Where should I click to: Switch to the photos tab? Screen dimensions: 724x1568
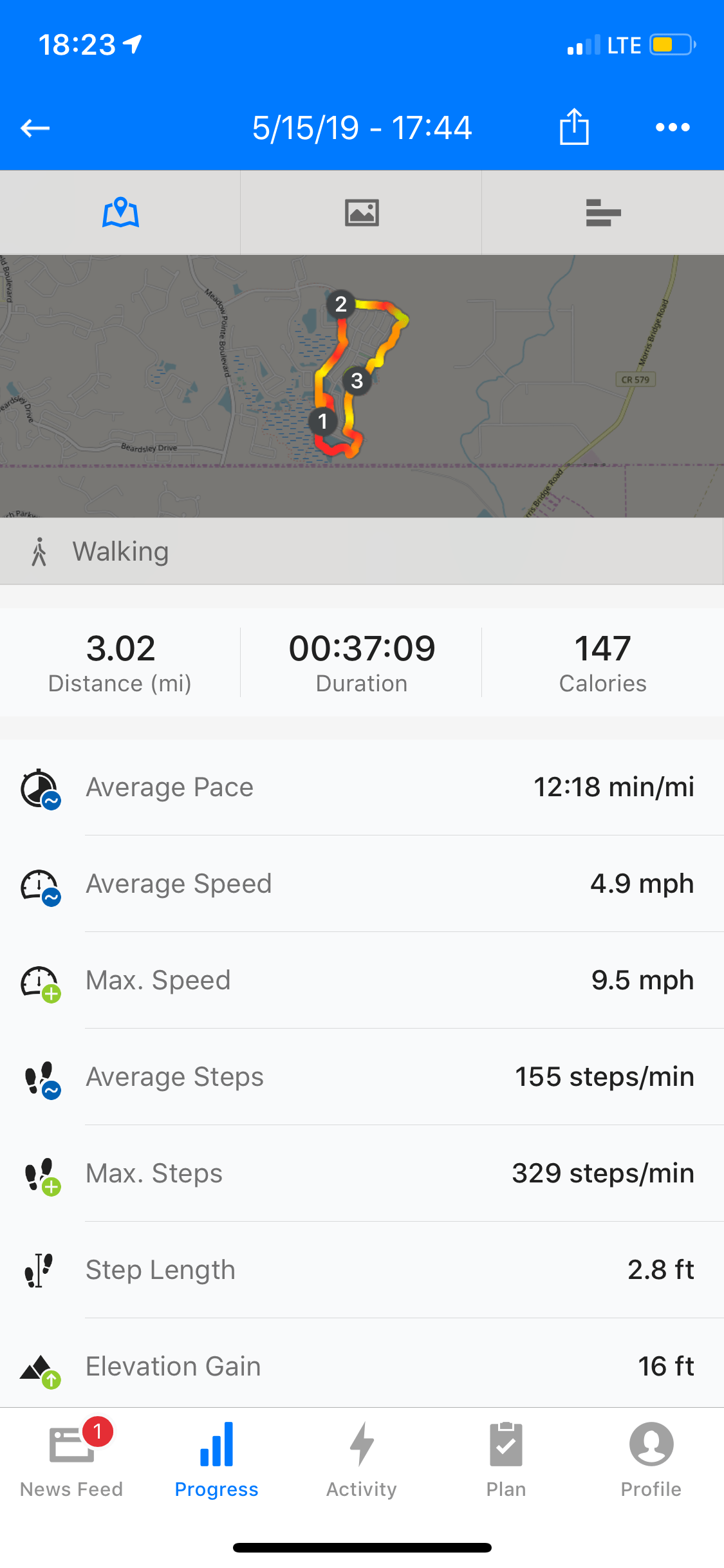[x=362, y=213]
